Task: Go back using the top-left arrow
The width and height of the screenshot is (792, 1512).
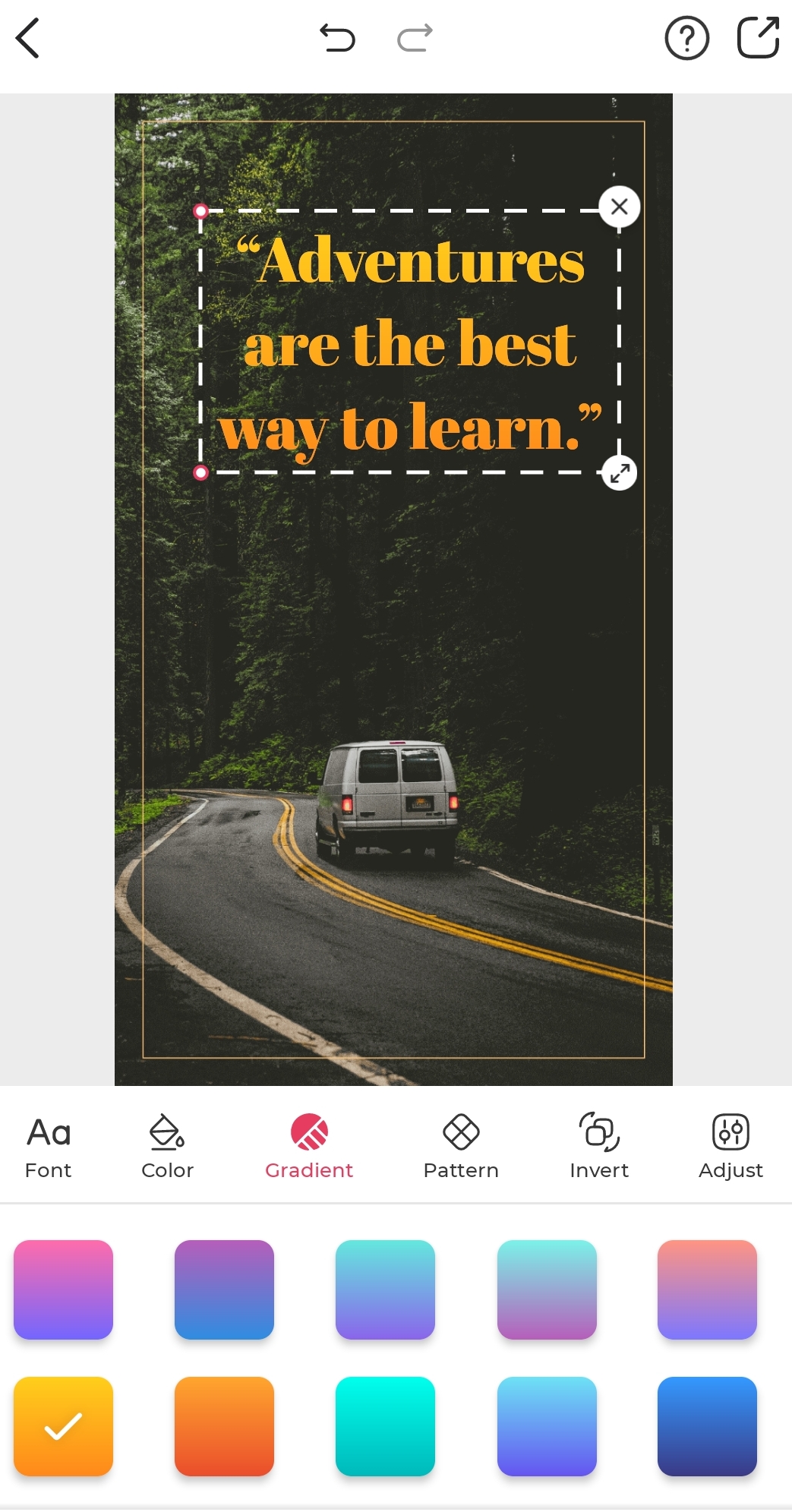Action: pos(28,39)
